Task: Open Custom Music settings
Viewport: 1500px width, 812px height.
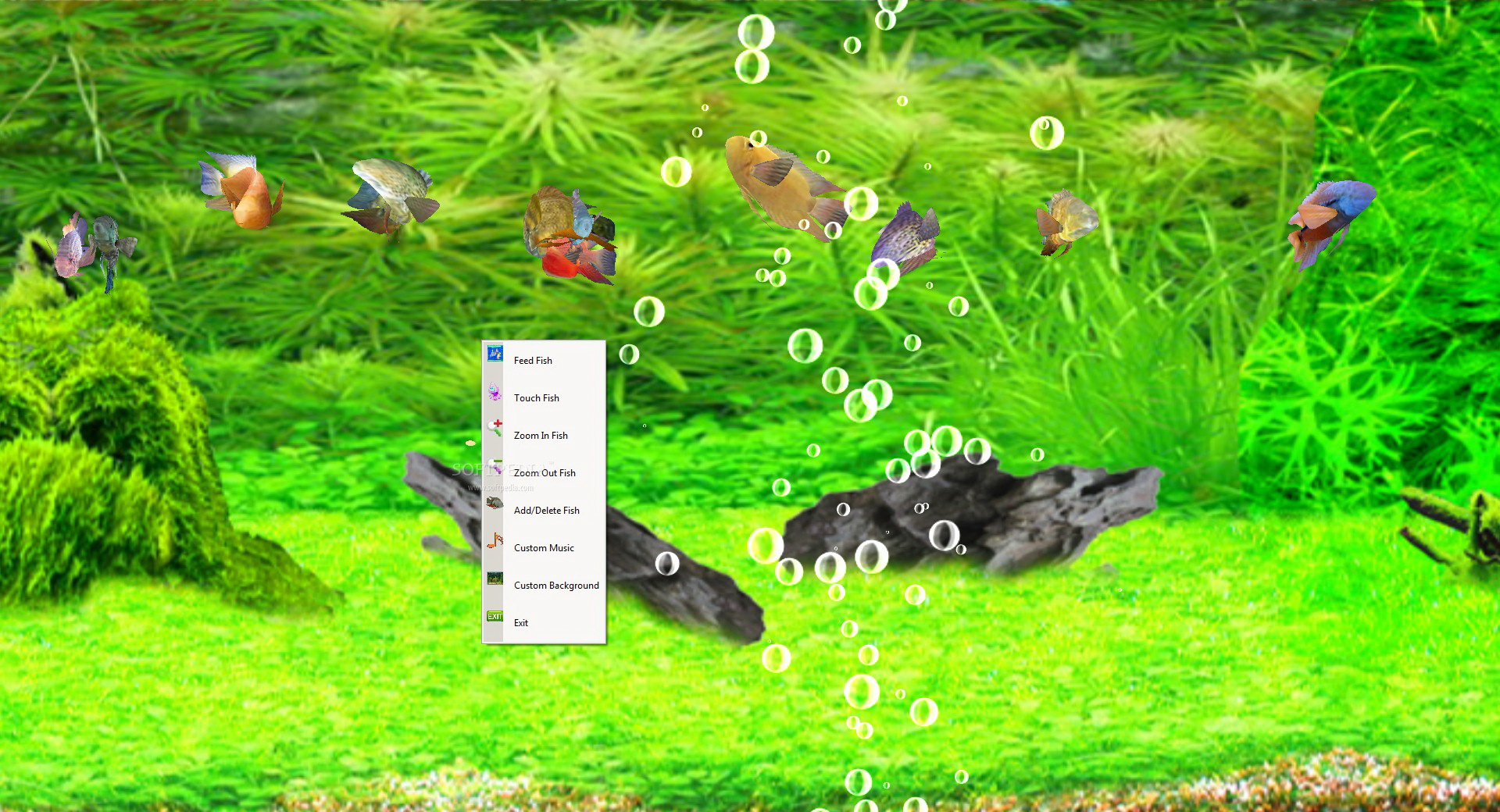Action: coord(544,547)
